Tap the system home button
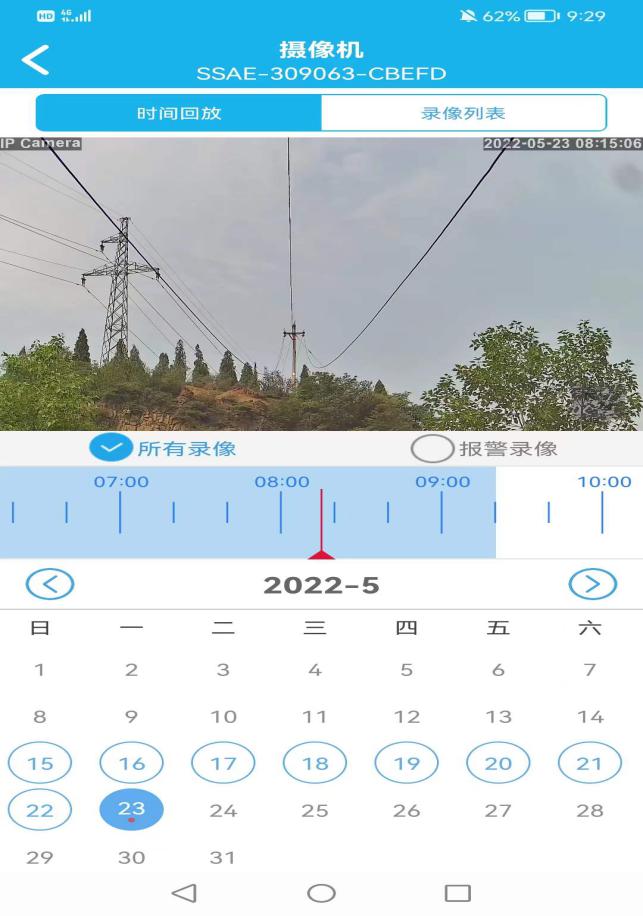The width and height of the screenshot is (643, 916). click(x=321, y=893)
